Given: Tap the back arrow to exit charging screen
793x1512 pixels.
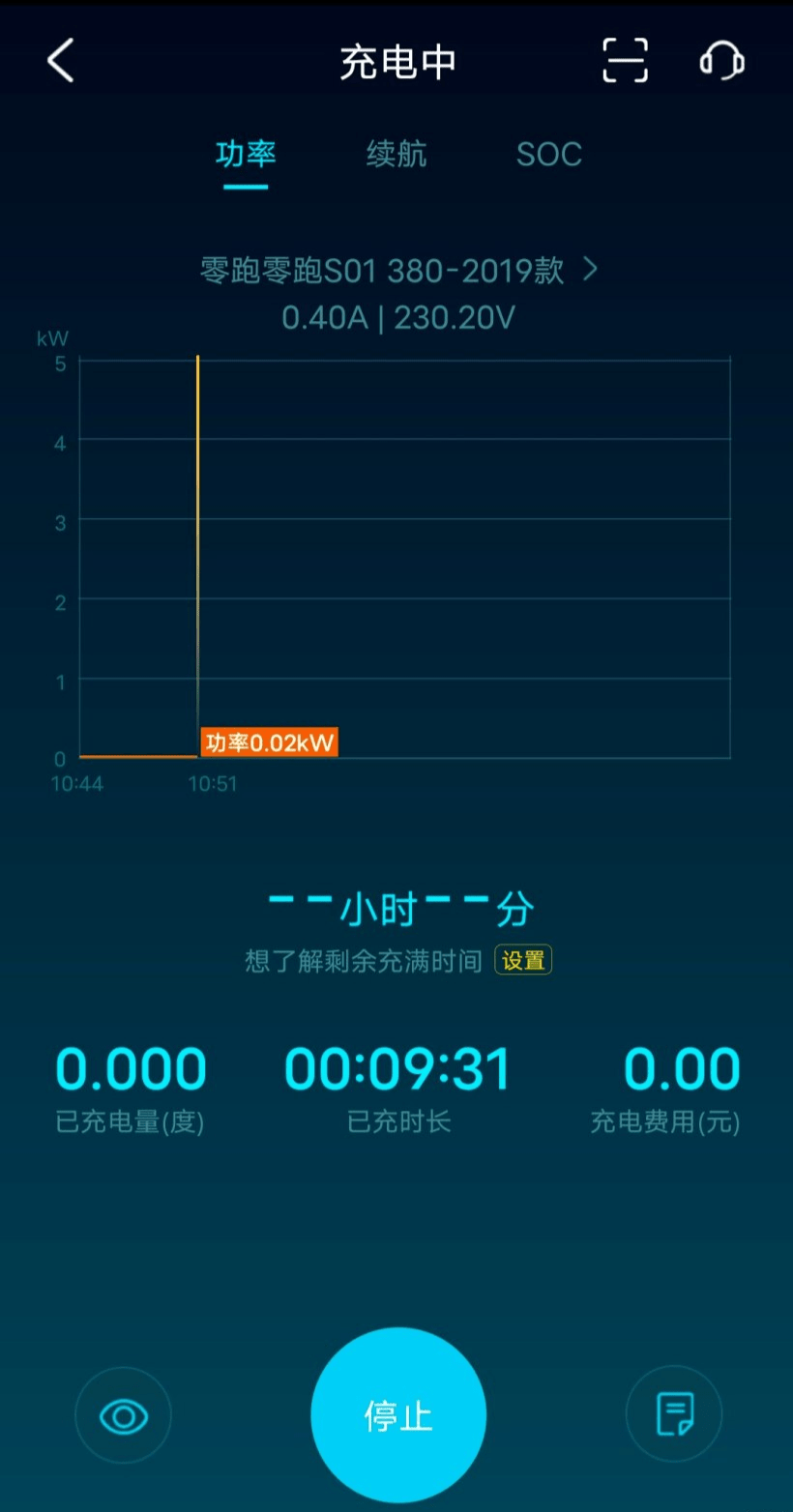Looking at the screenshot, I should click(60, 59).
